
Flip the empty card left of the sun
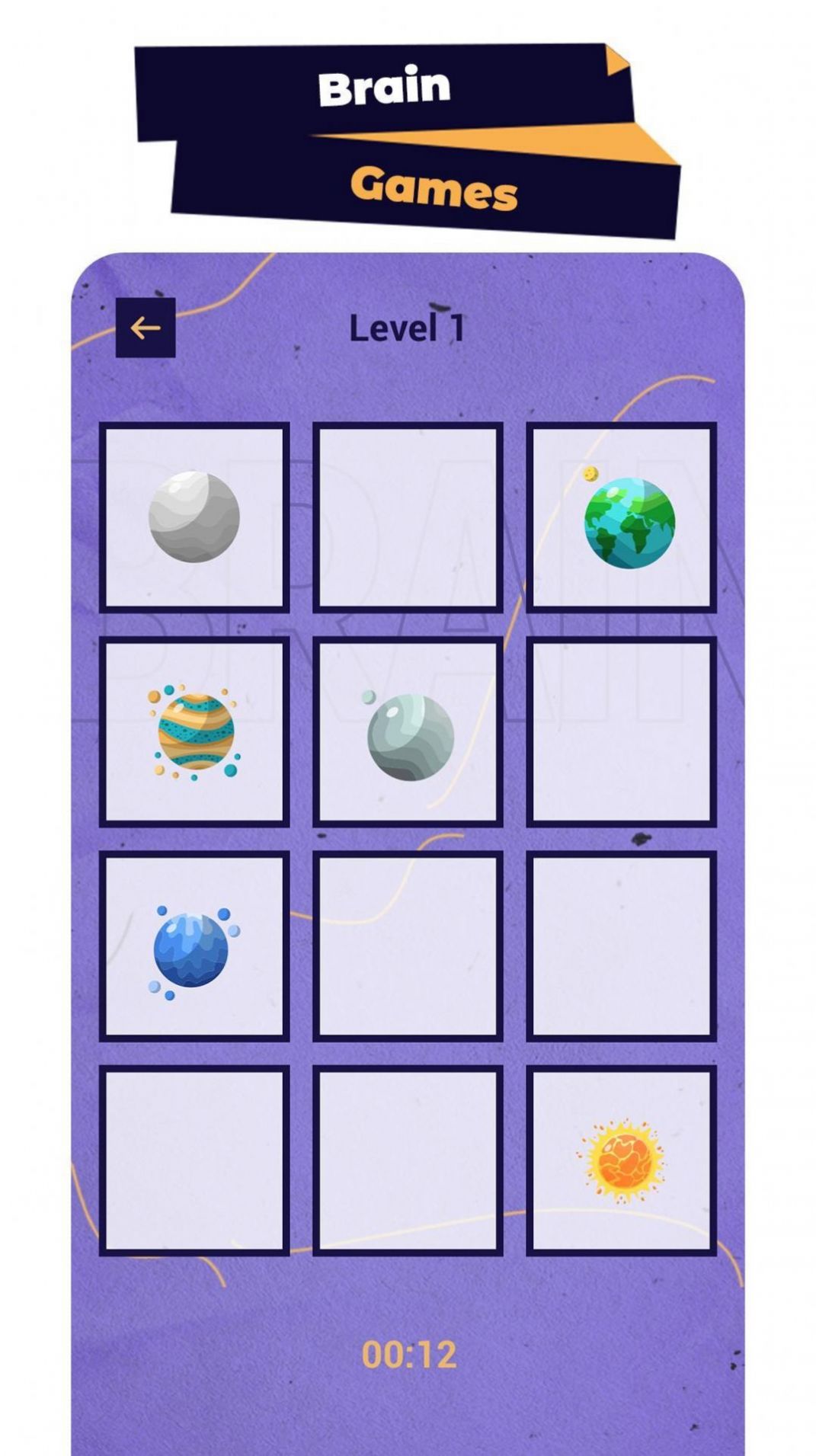click(x=408, y=1160)
